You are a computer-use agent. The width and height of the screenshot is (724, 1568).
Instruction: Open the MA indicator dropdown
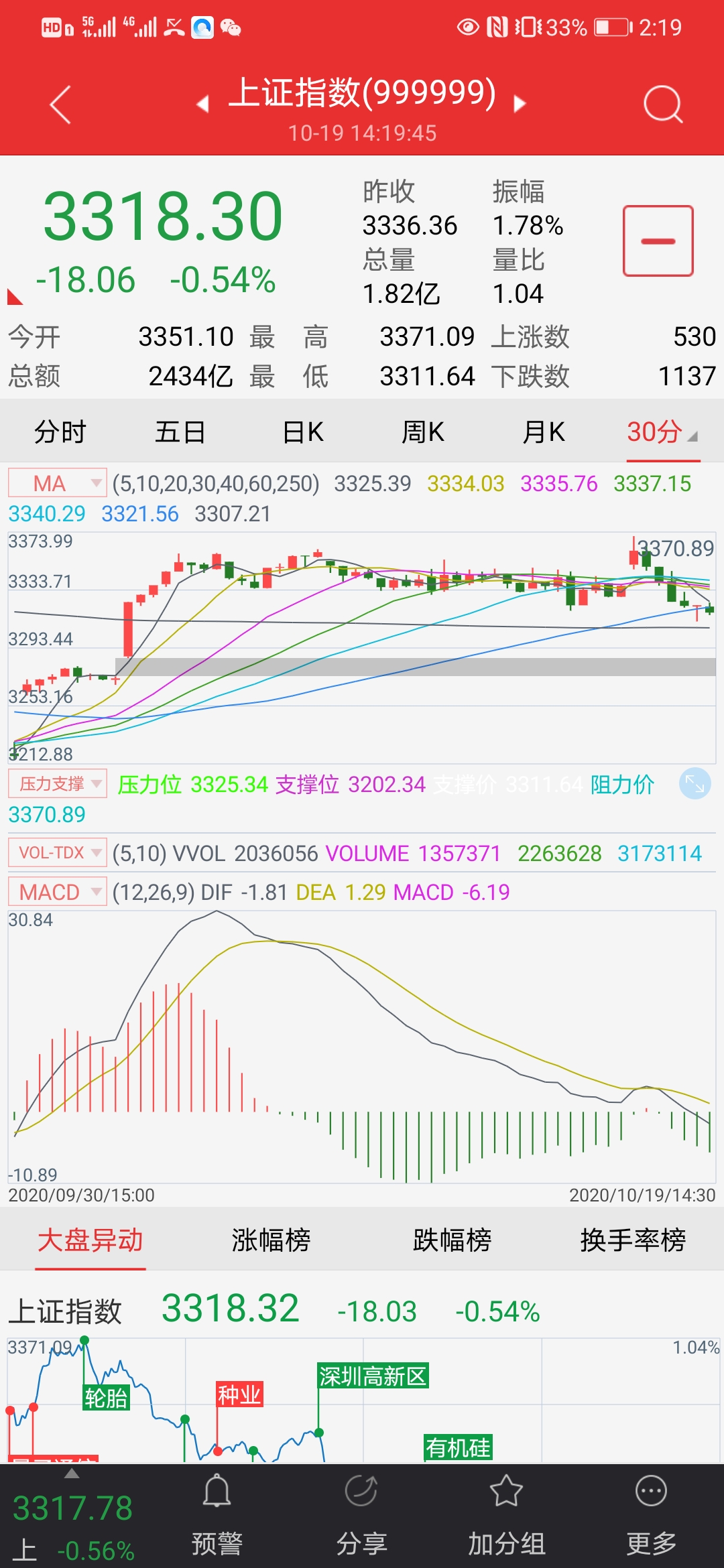58,483
